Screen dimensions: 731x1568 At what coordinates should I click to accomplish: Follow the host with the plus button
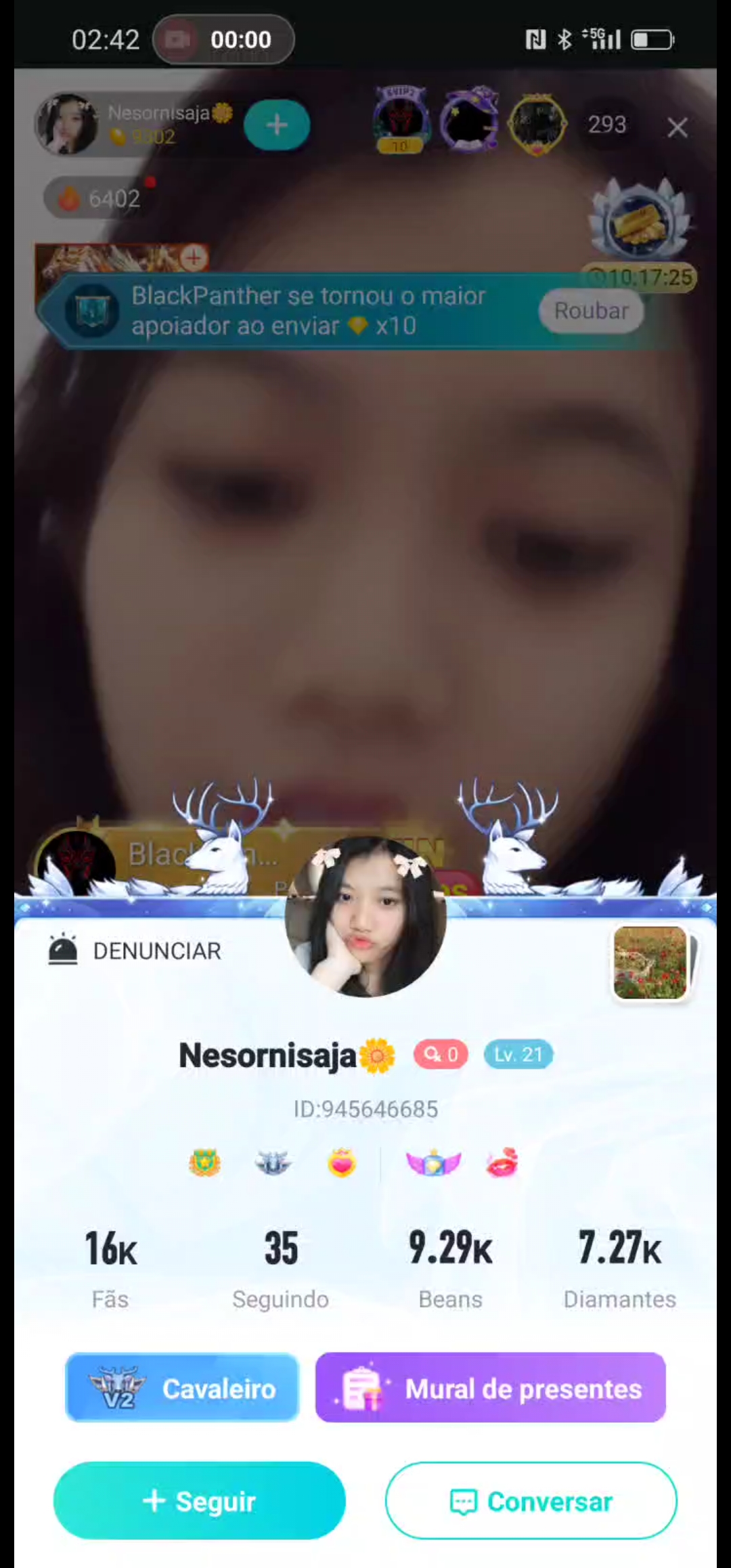(277, 125)
